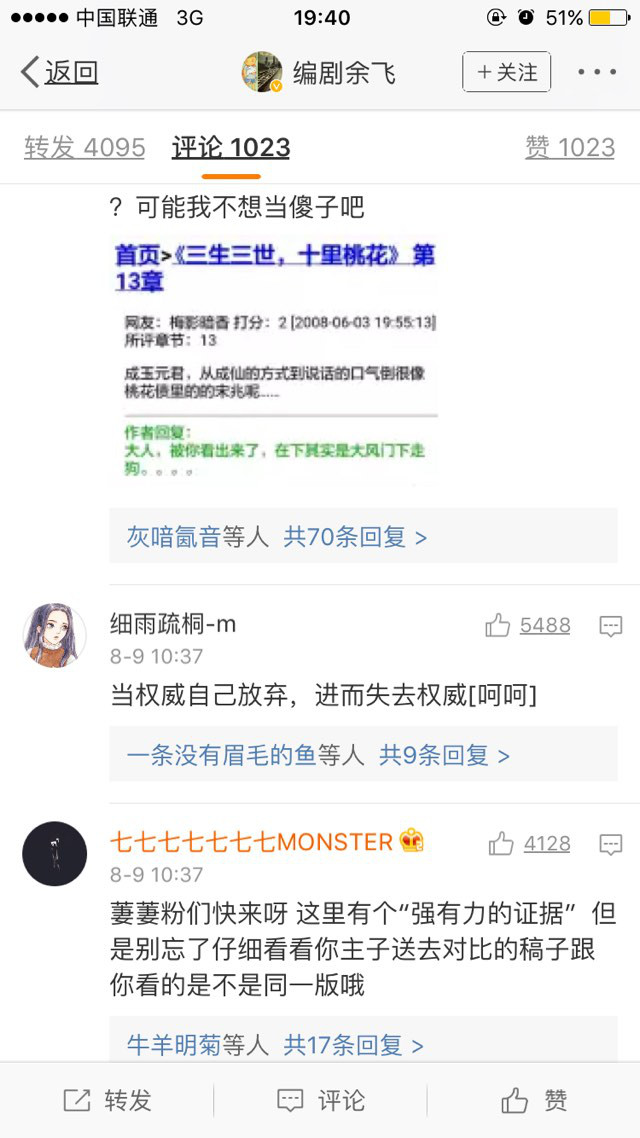The width and height of the screenshot is (640, 1138).
Task: Follow 编剧余飞 with the 关注 button
Action: click(x=506, y=72)
